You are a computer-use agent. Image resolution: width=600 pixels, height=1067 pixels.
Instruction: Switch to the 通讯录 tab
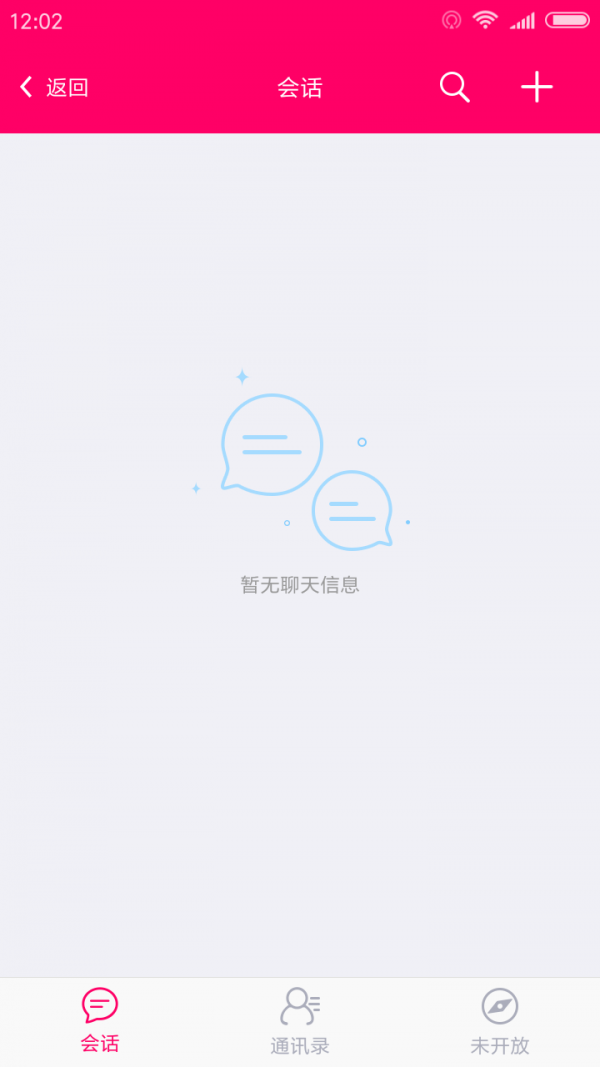click(300, 1021)
